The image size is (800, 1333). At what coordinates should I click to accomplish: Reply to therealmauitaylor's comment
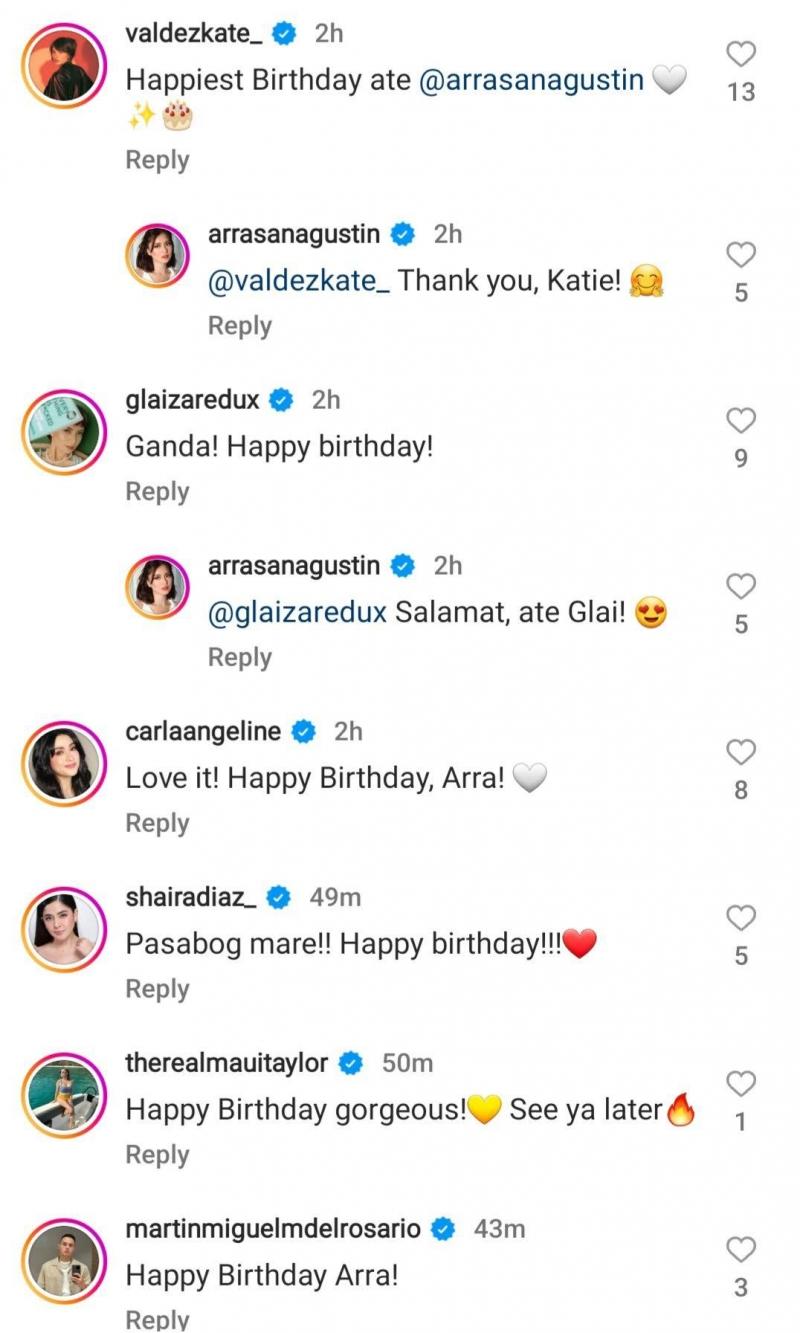(157, 1155)
